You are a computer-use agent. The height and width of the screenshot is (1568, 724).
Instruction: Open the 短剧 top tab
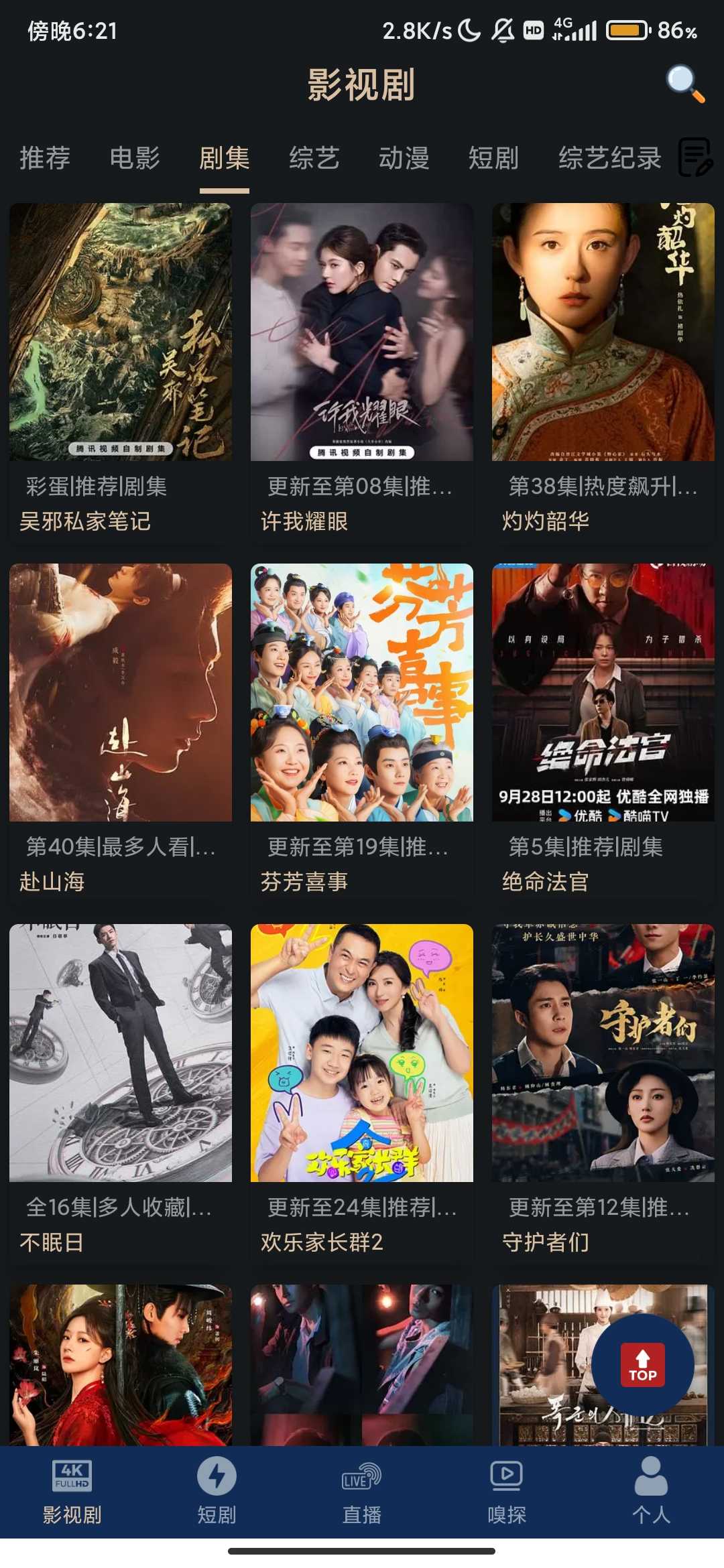[494, 158]
